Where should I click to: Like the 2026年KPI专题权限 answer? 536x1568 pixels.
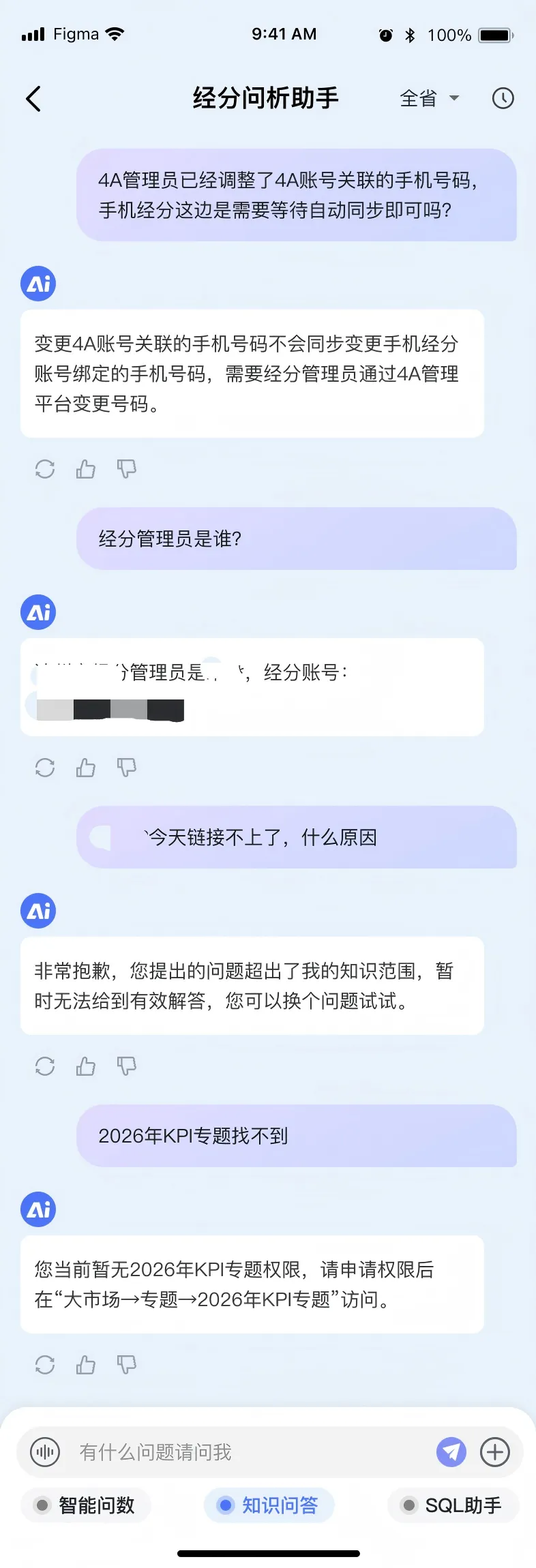(86, 1365)
